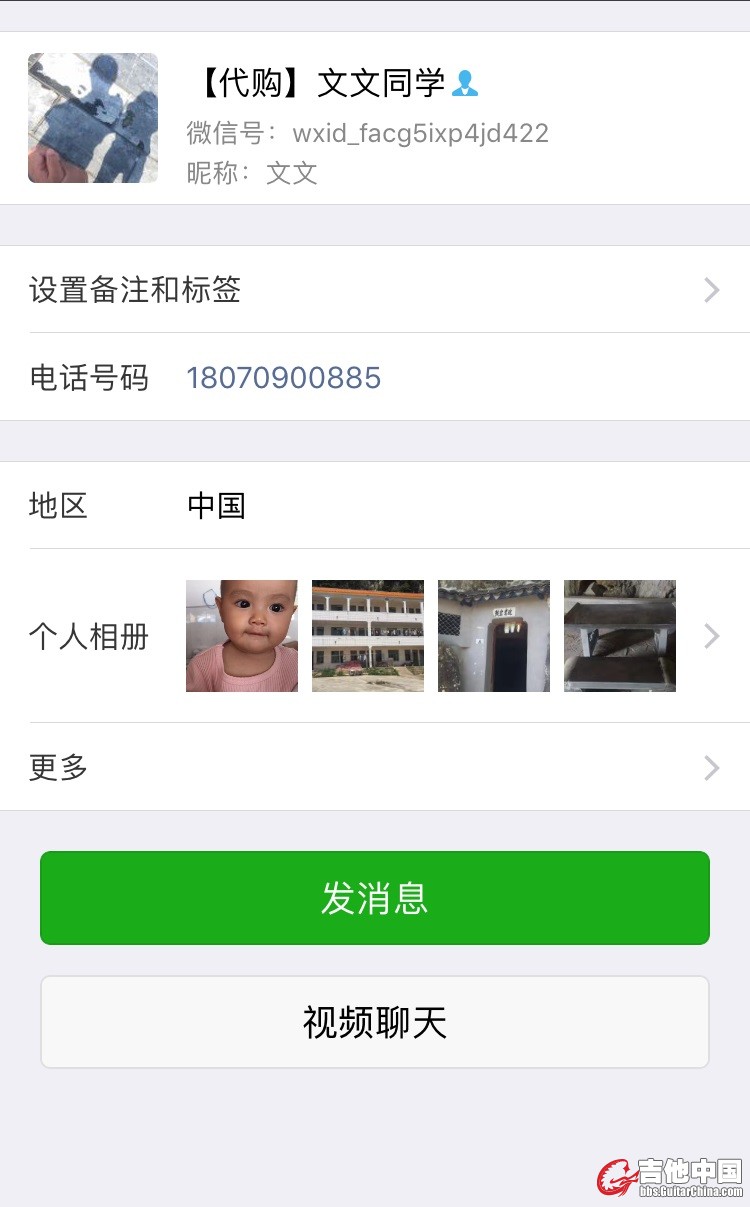Image resolution: width=750 pixels, height=1207 pixels.
Task: Tap phone number 18070900885
Action: tap(284, 378)
